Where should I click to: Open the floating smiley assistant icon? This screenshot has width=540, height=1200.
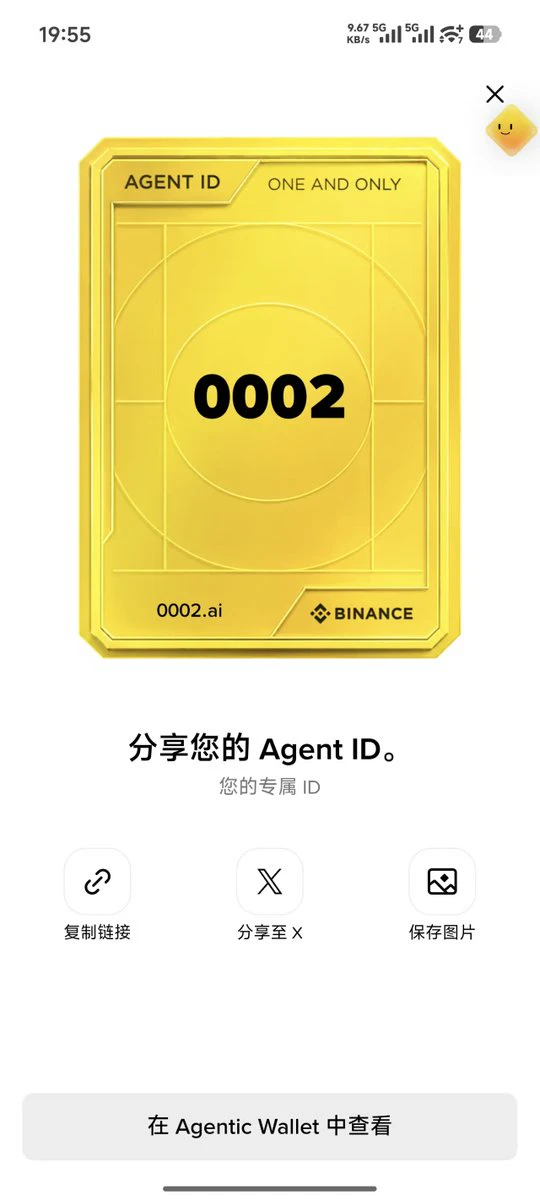(511, 130)
